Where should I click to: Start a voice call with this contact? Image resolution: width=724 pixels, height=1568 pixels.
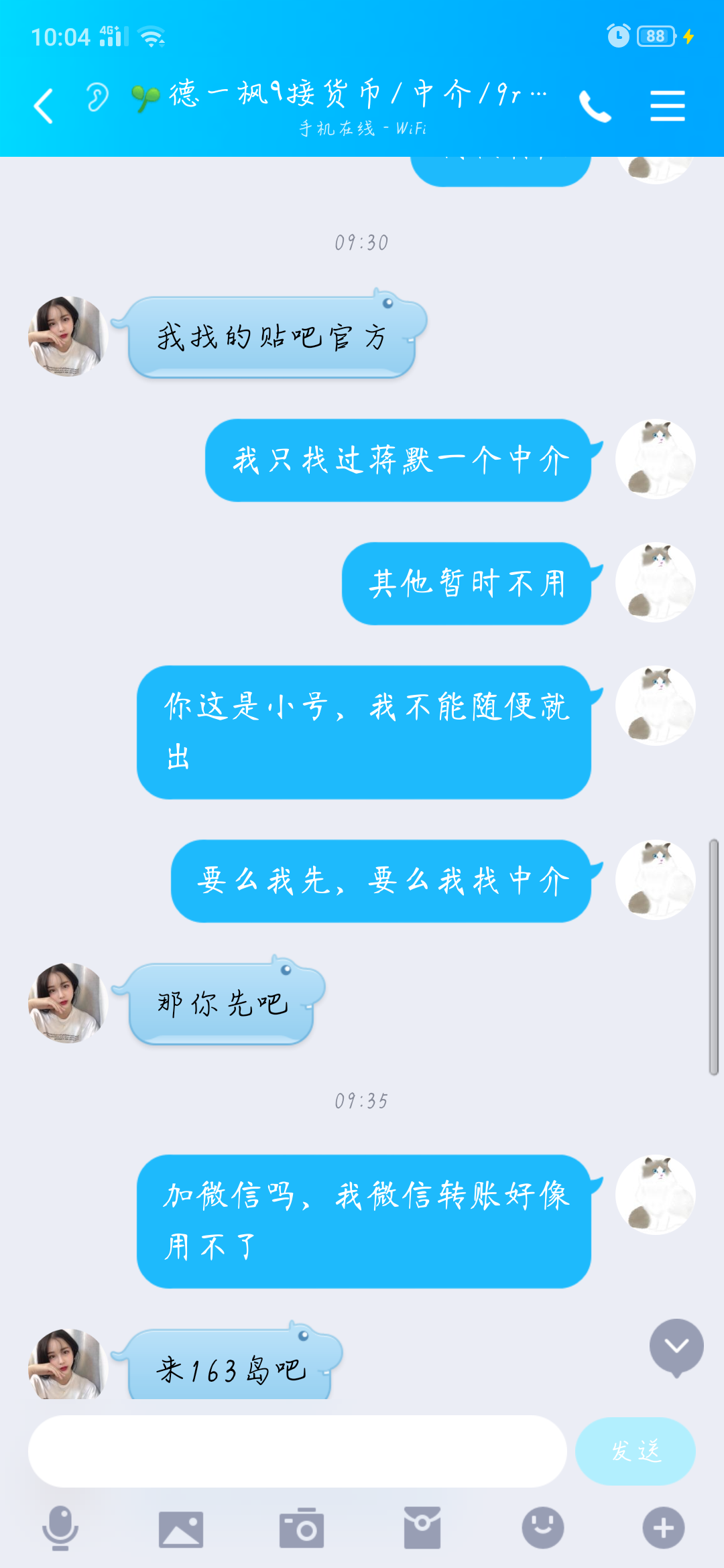coord(595,106)
